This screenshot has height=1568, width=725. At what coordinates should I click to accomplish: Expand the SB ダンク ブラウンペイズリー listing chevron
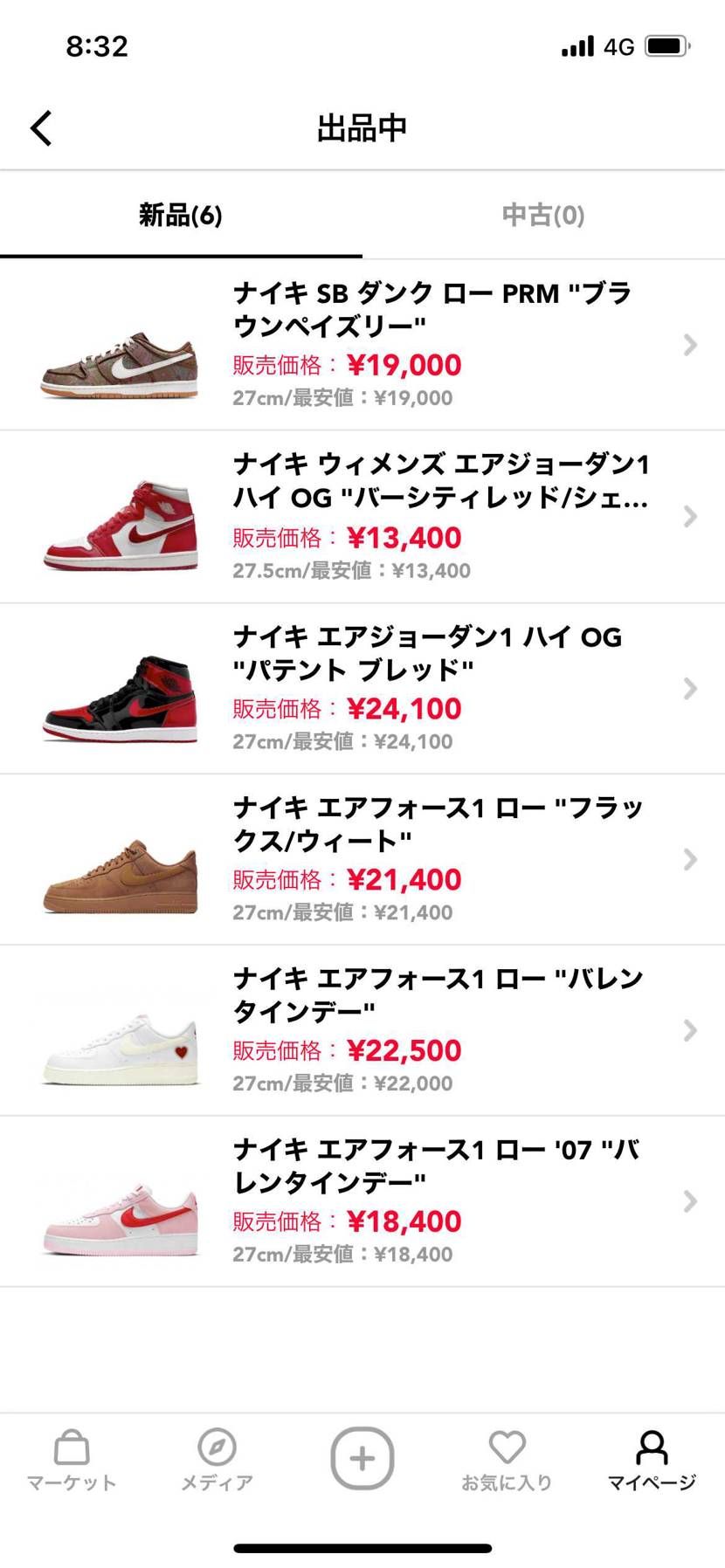[x=689, y=346]
